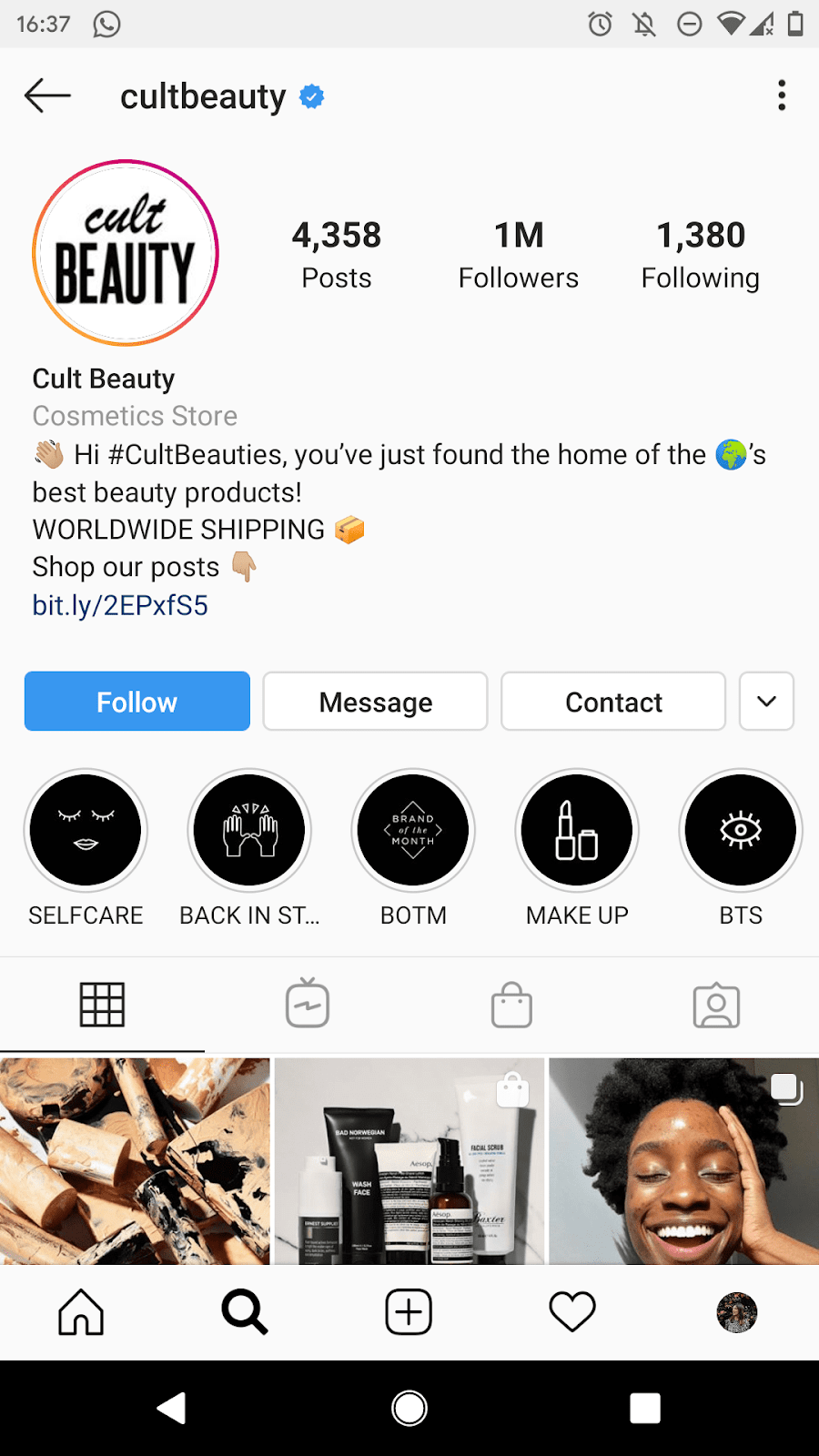The width and height of the screenshot is (819, 1456).
Task: Switch to the tagged photos tab
Action: coord(716,1005)
